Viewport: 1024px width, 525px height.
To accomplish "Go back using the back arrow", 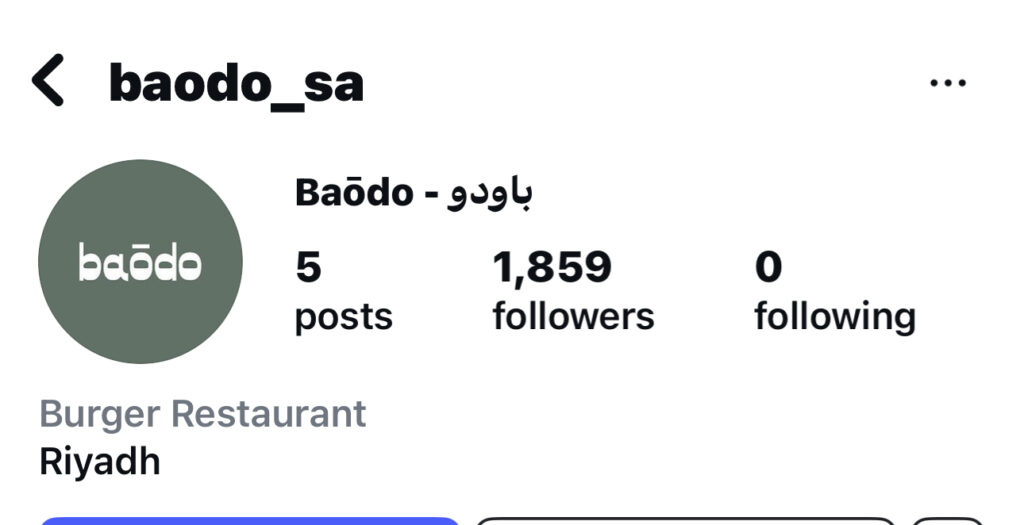I will tap(47, 82).
